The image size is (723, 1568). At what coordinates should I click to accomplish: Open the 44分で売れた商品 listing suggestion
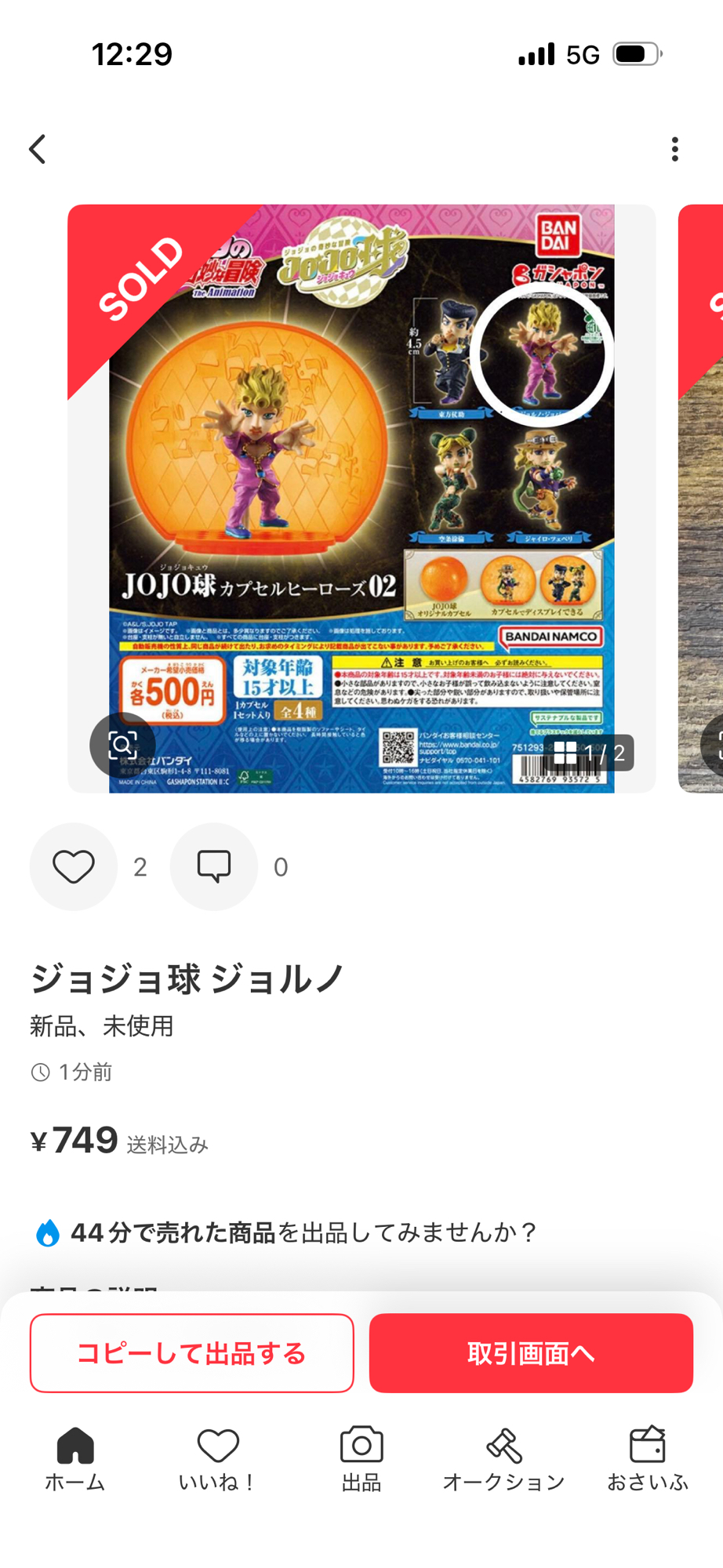[286, 1232]
